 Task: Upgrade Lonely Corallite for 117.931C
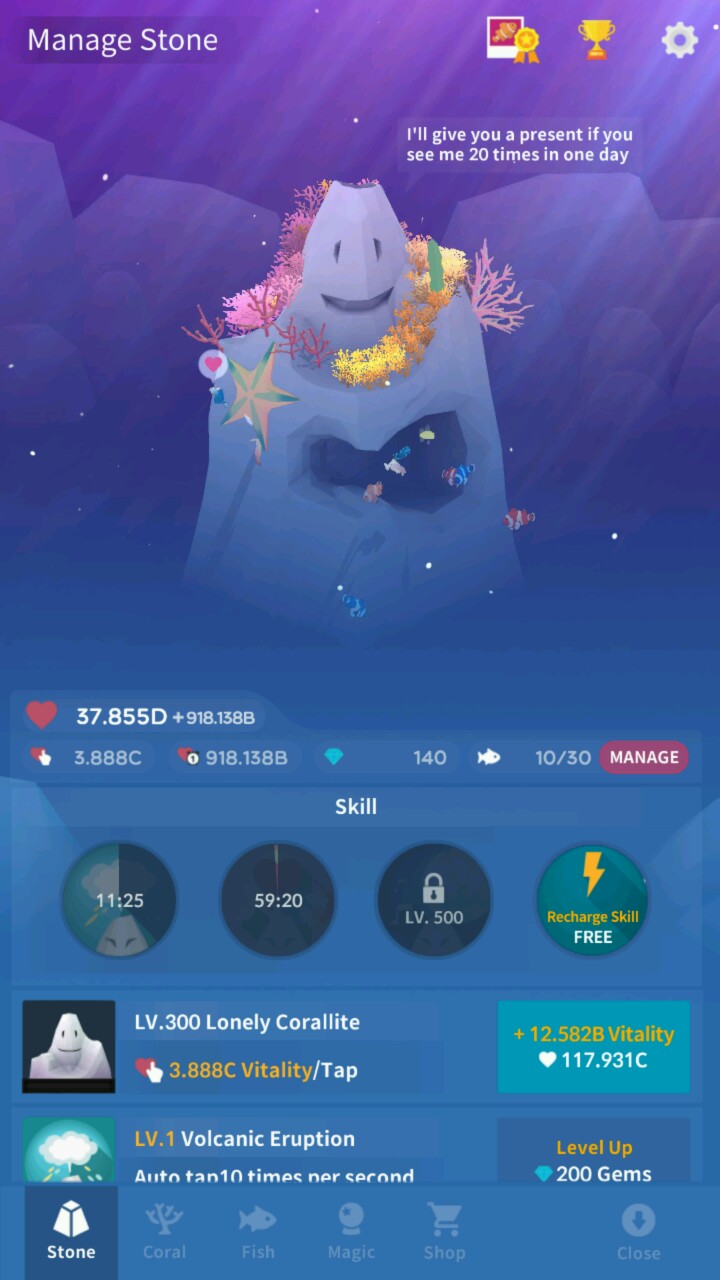point(593,1046)
